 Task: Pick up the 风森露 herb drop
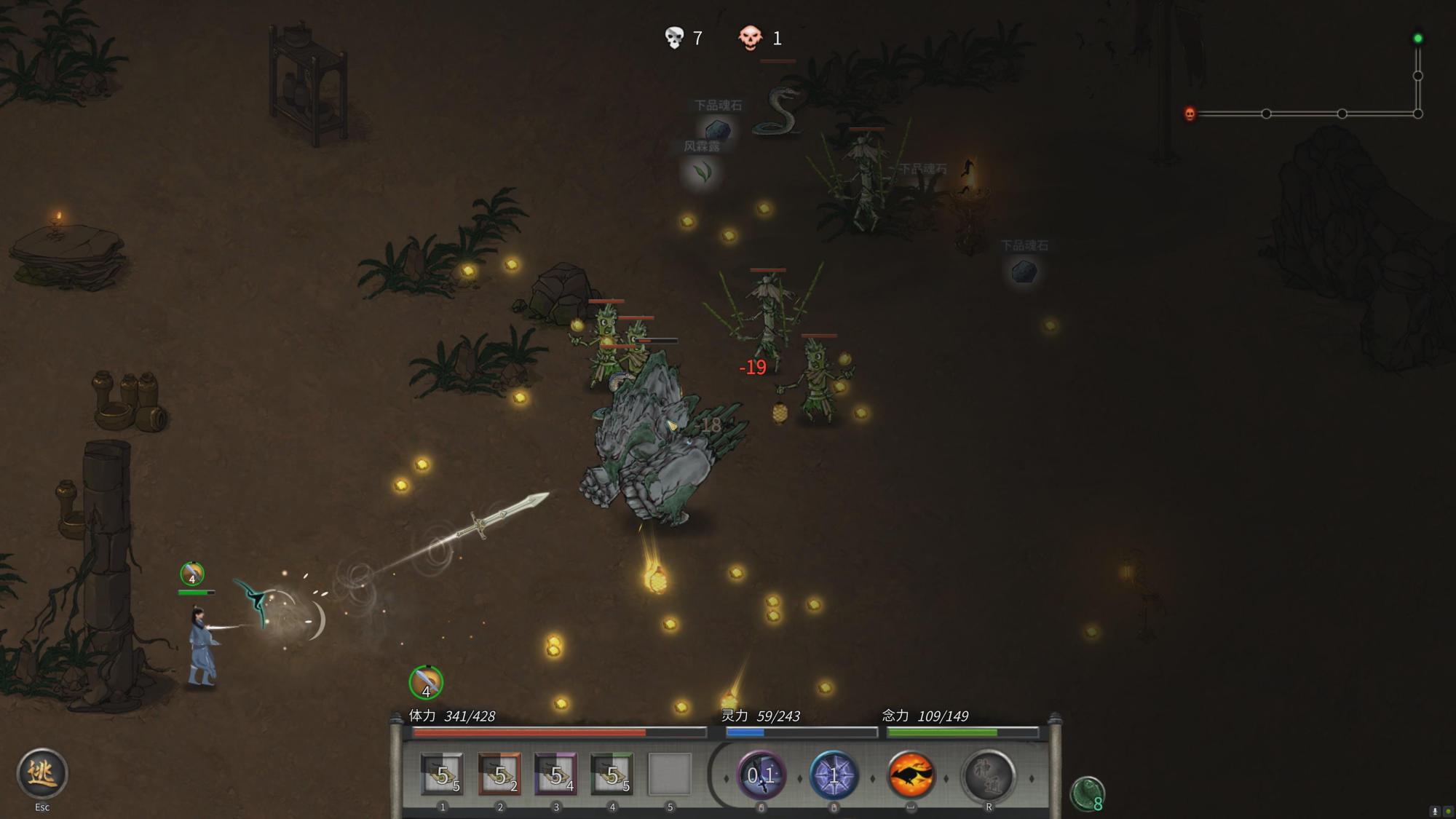point(702,172)
